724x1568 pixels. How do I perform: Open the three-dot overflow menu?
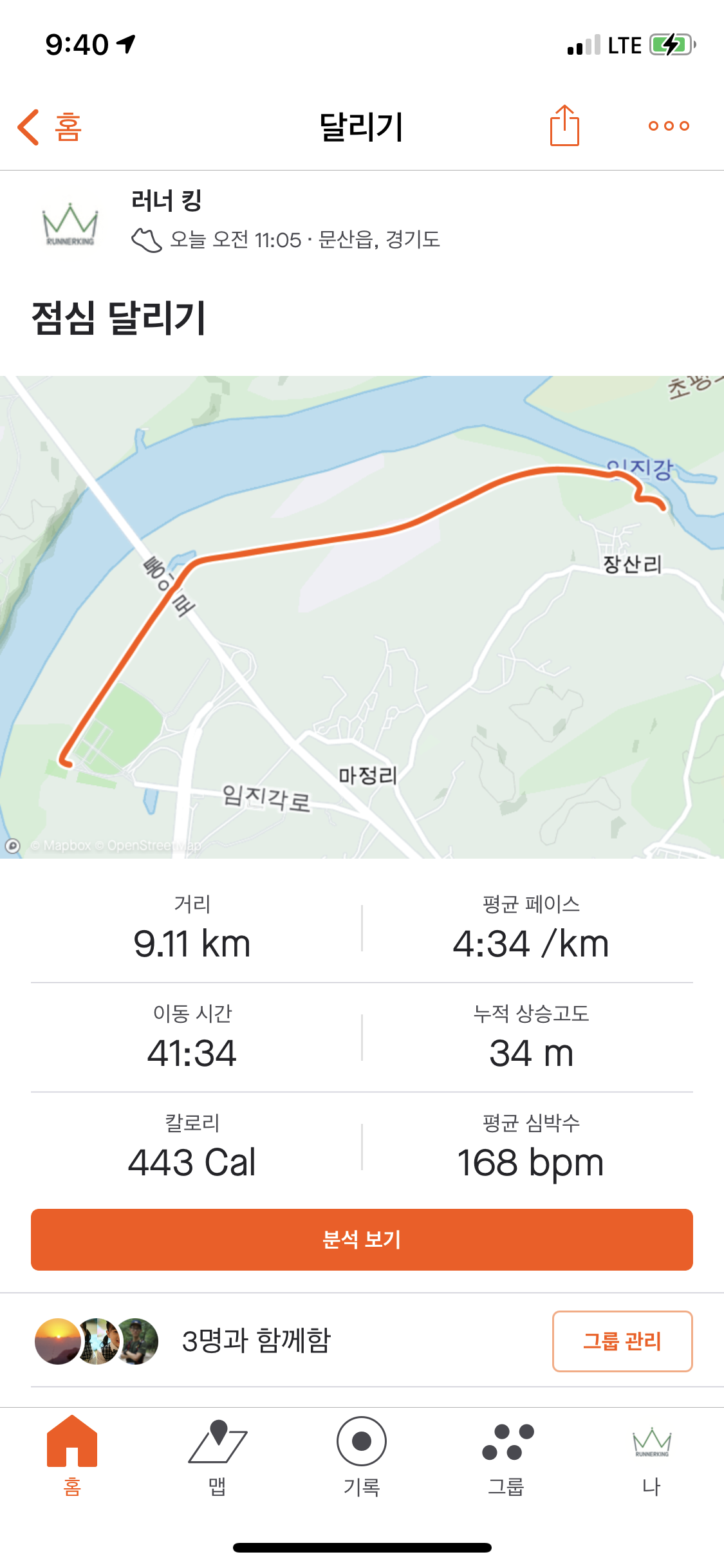point(669,126)
